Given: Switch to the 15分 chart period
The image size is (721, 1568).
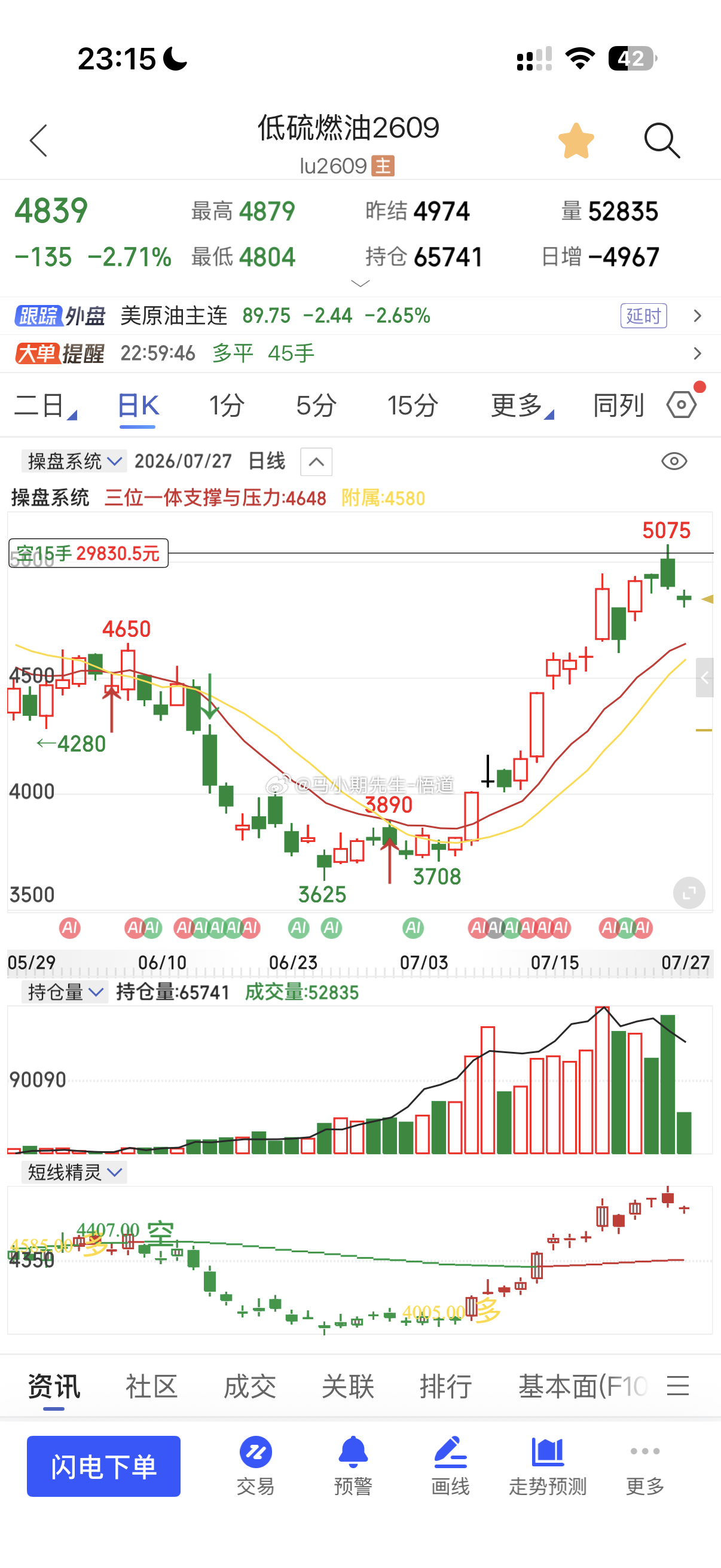Looking at the screenshot, I should click(413, 405).
